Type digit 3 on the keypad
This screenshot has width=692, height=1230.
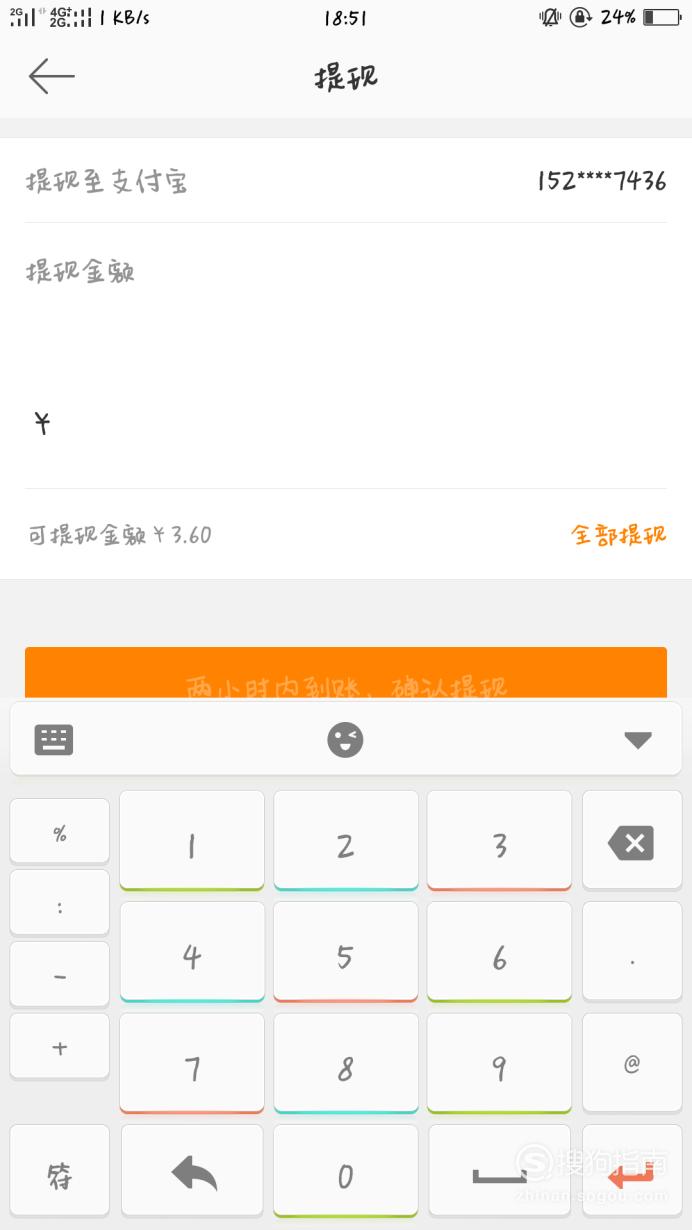[x=499, y=841]
